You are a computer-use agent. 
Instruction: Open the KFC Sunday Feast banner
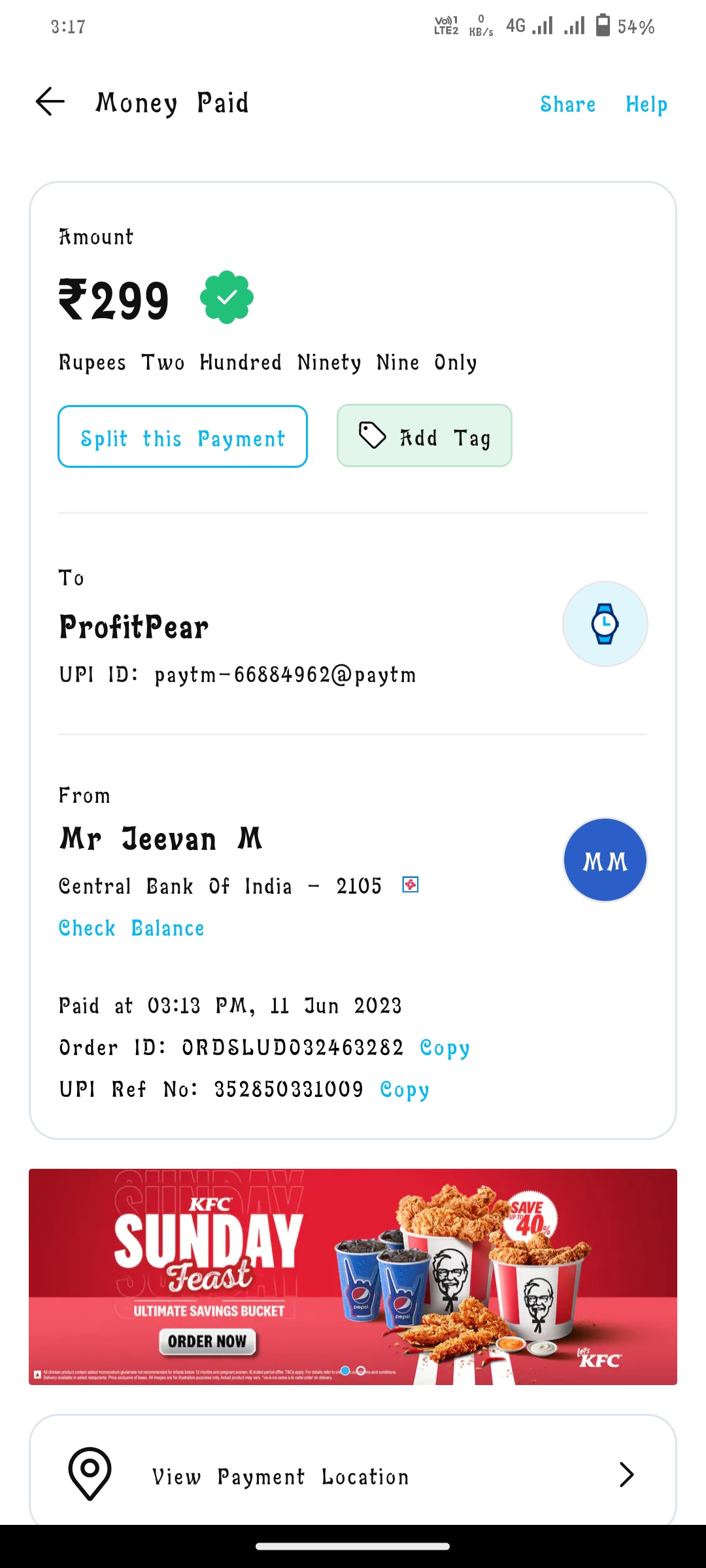(353, 1277)
